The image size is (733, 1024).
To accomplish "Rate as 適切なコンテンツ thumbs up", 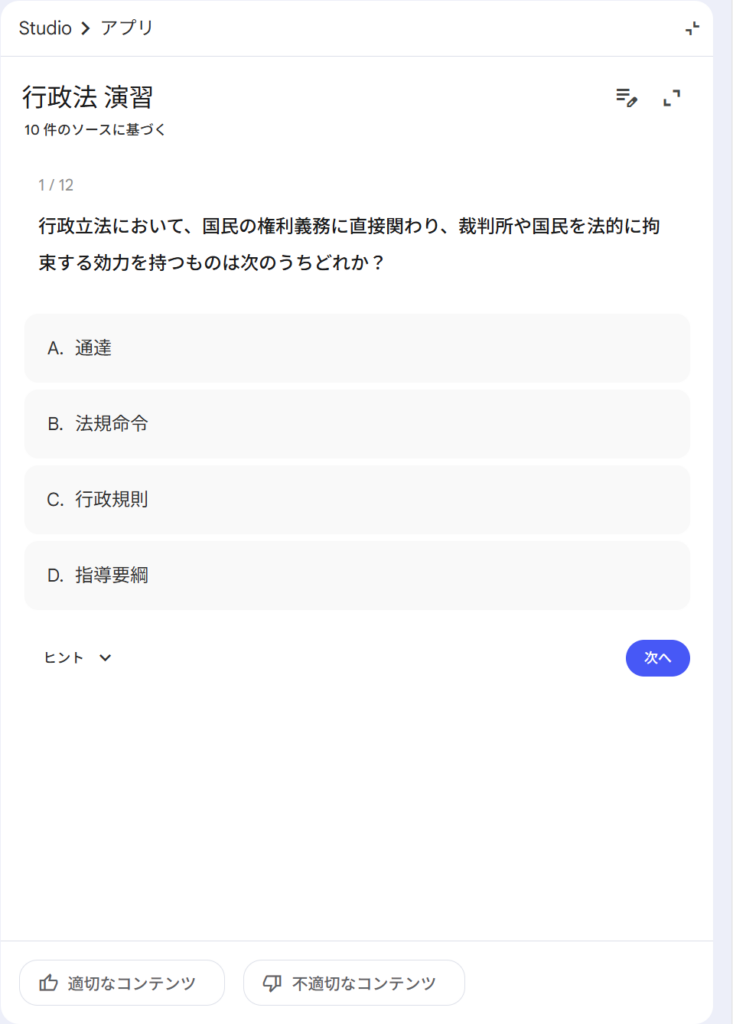I will [x=122, y=983].
